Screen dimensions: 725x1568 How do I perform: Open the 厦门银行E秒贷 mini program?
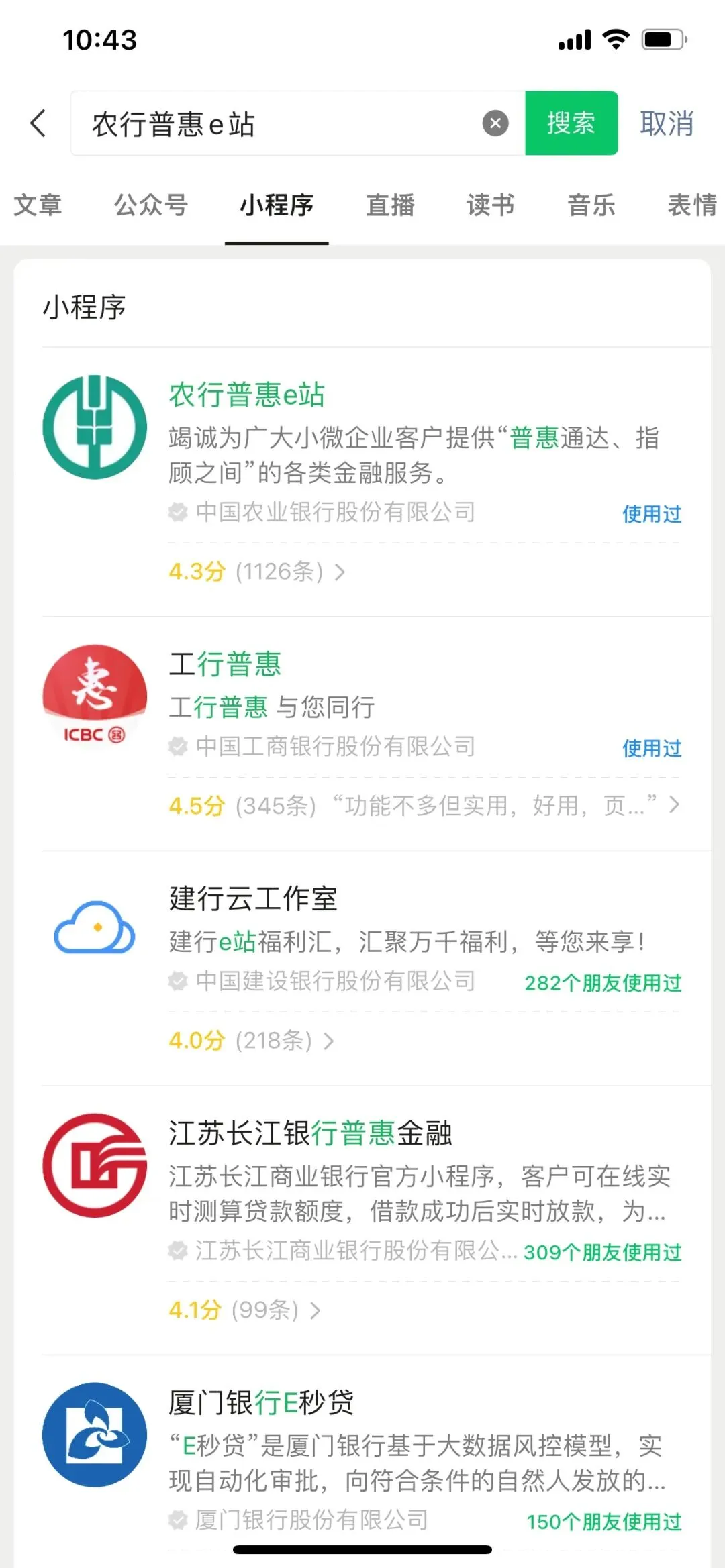coord(261,1402)
